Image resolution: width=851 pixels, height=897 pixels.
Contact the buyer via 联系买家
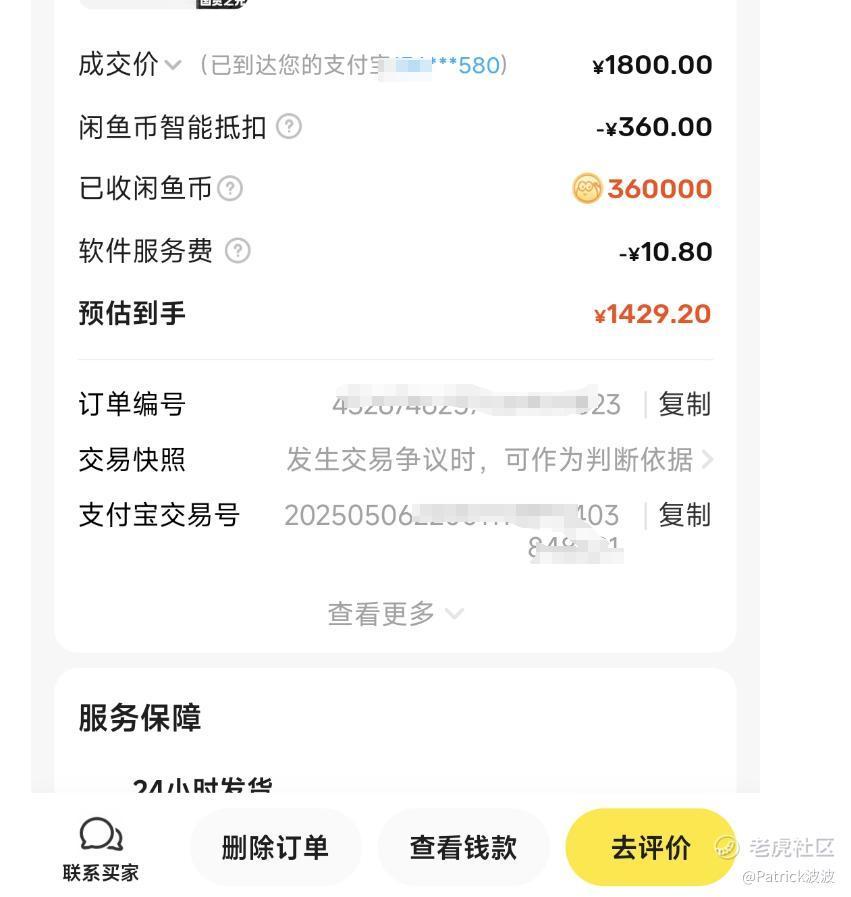pos(101,849)
